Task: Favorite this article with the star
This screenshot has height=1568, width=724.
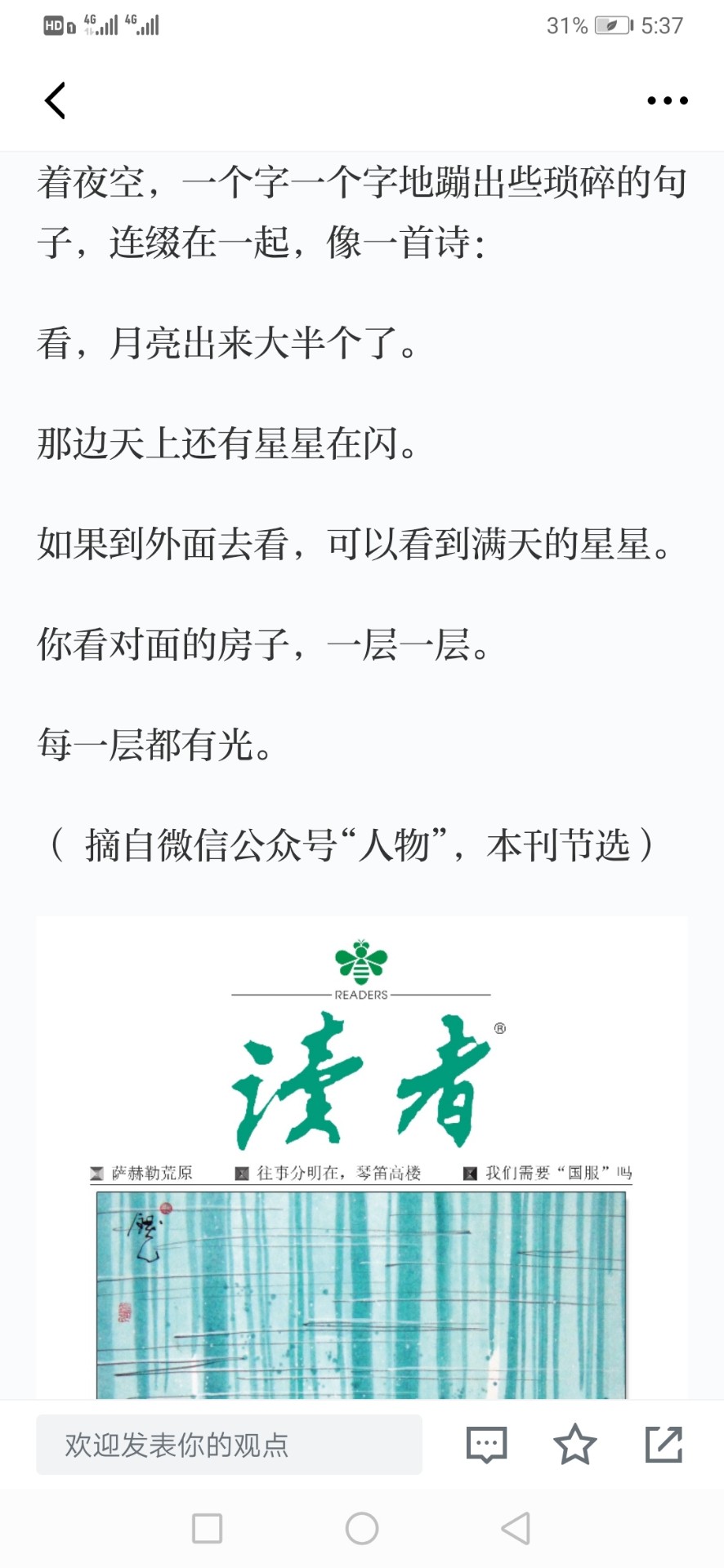Action: pos(575,1445)
